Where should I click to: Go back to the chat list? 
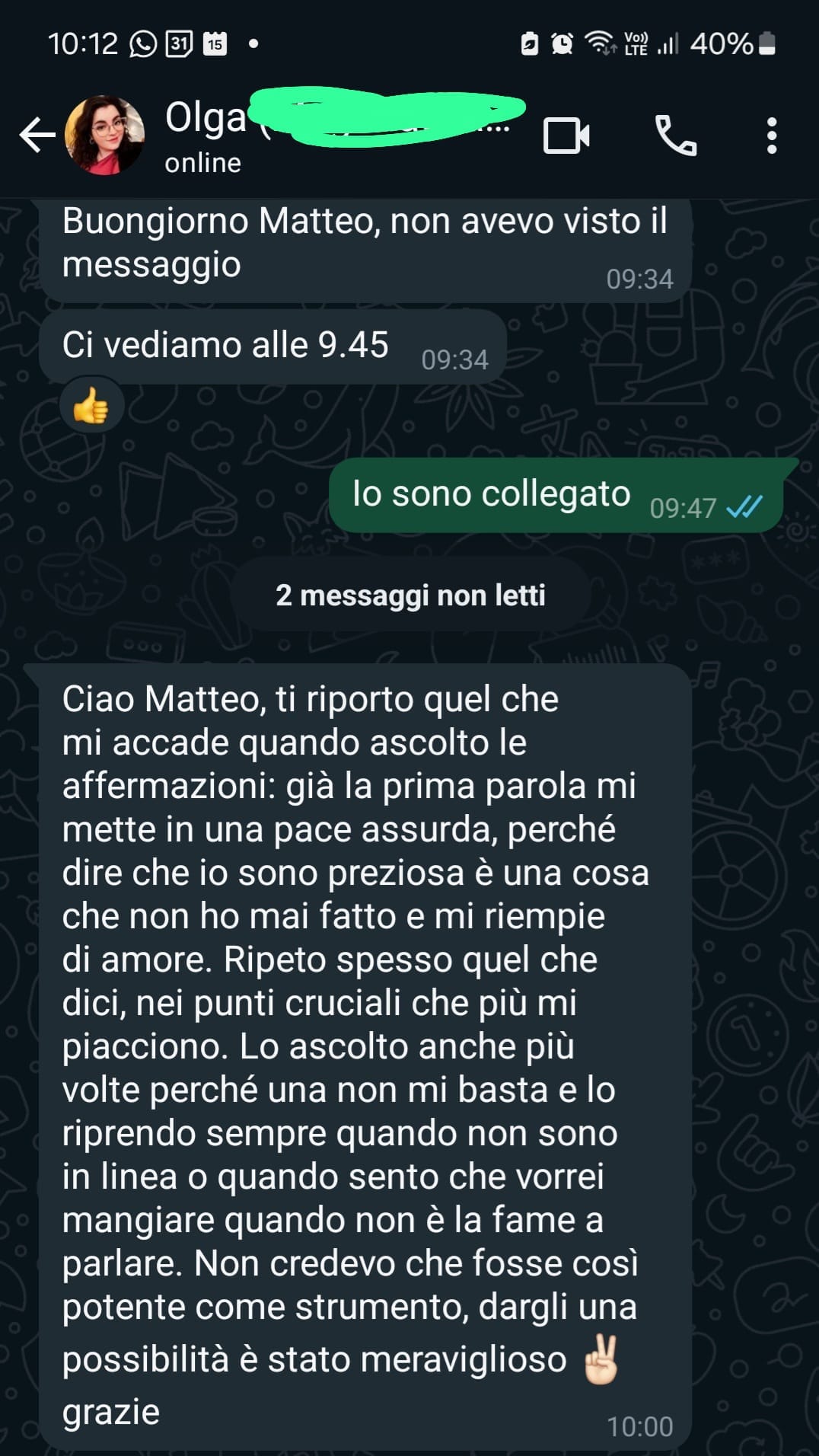point(37,136)
